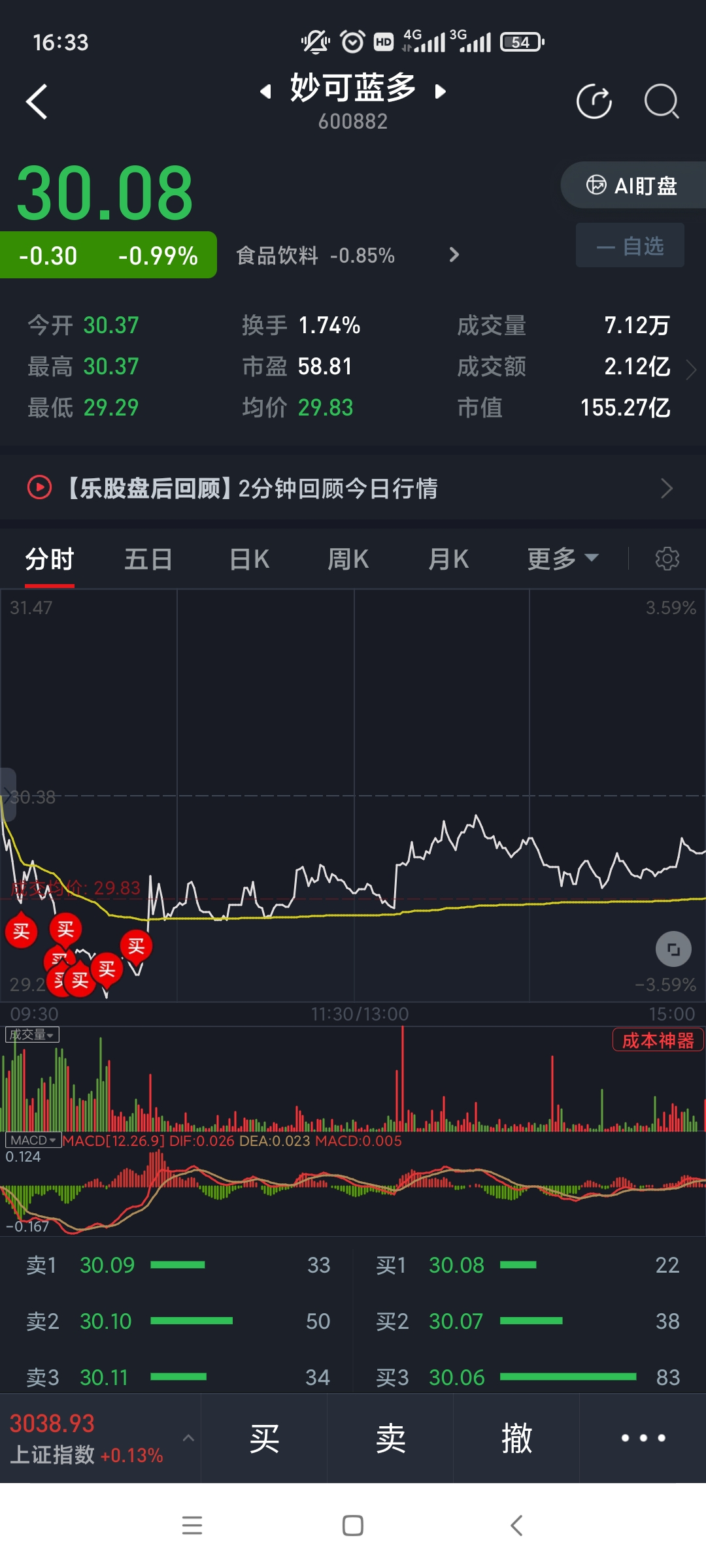Switch to the previous stock with the left arrow
The width and height of the screenshot is (706, 1568).
pyautogui.click(x=265, y=91)
